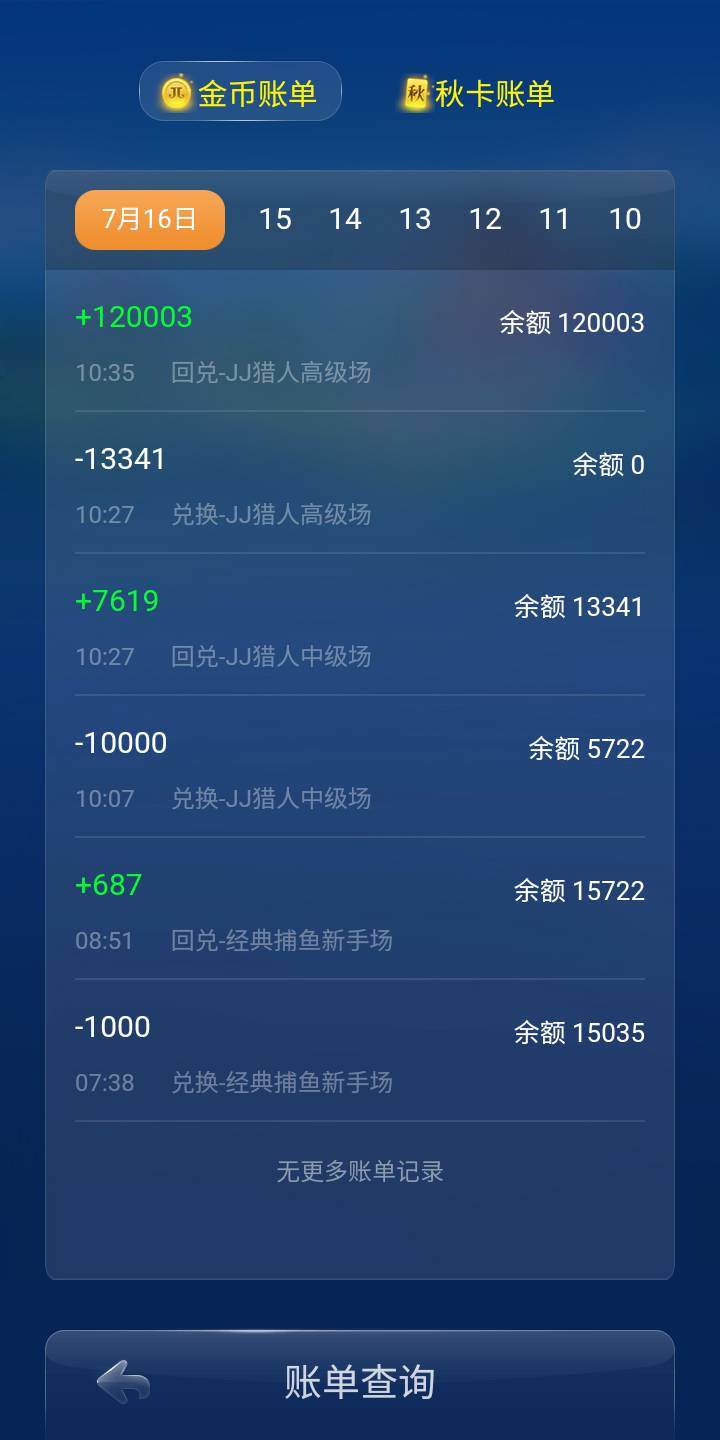This screenshot has width=720, height=1440.
Task: Click the 无更多账单记录 message text
Action: (x=360, y=1172)
